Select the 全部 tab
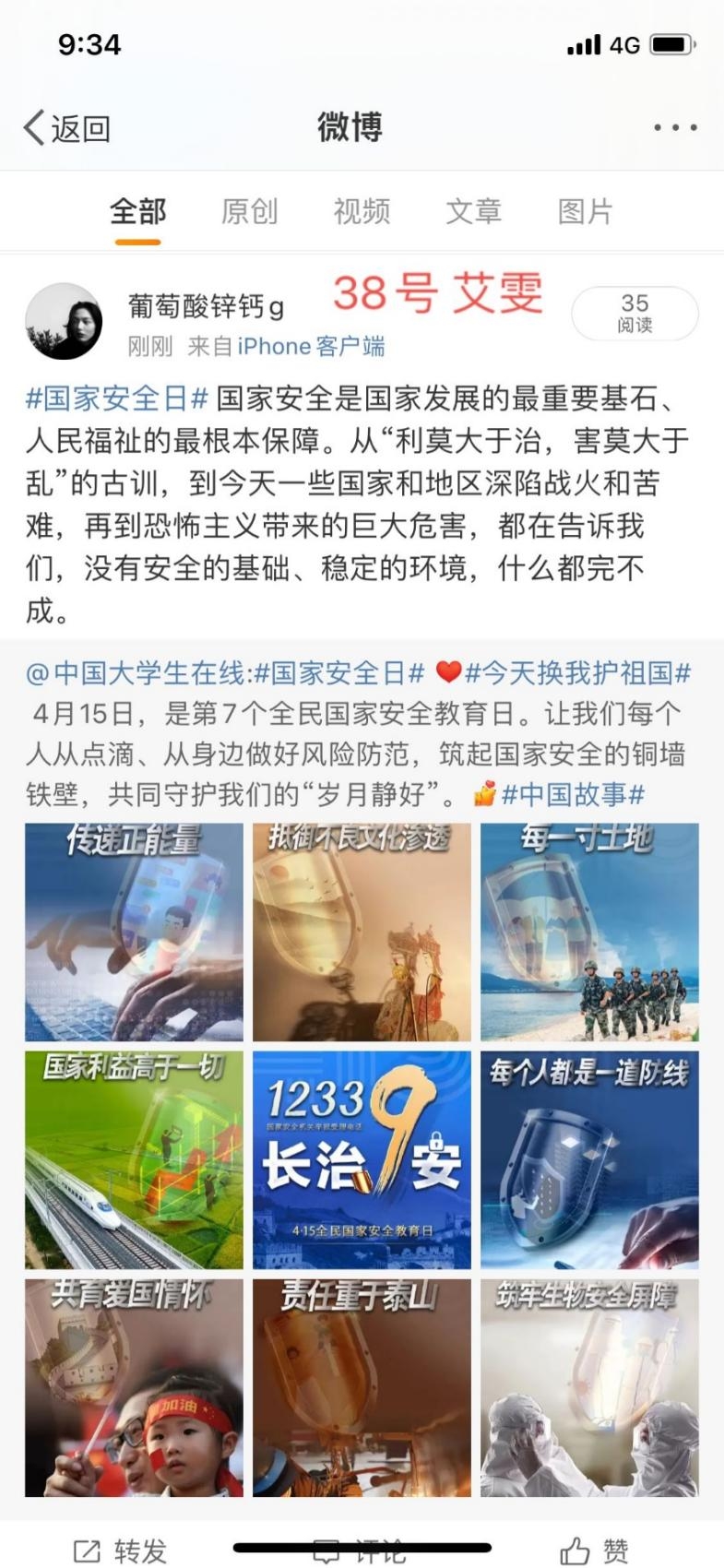The image size is (724, 1568). 137,211
